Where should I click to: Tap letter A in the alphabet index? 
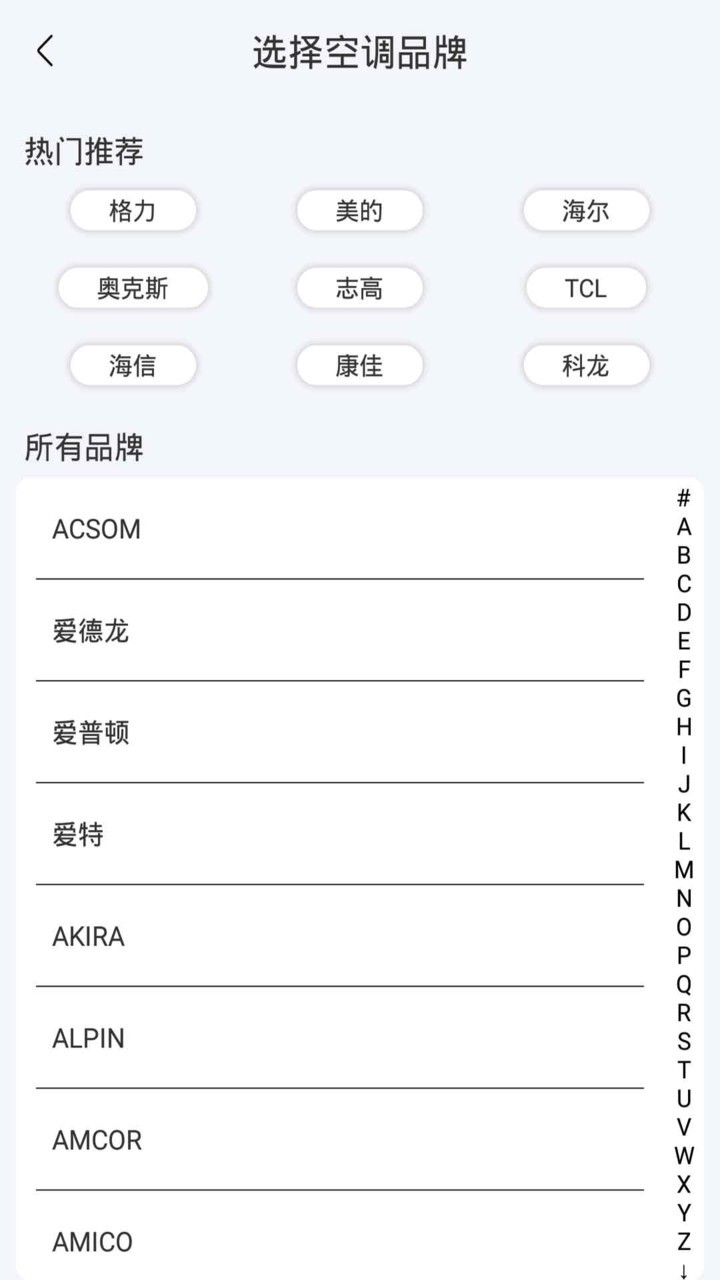point(683,525)
